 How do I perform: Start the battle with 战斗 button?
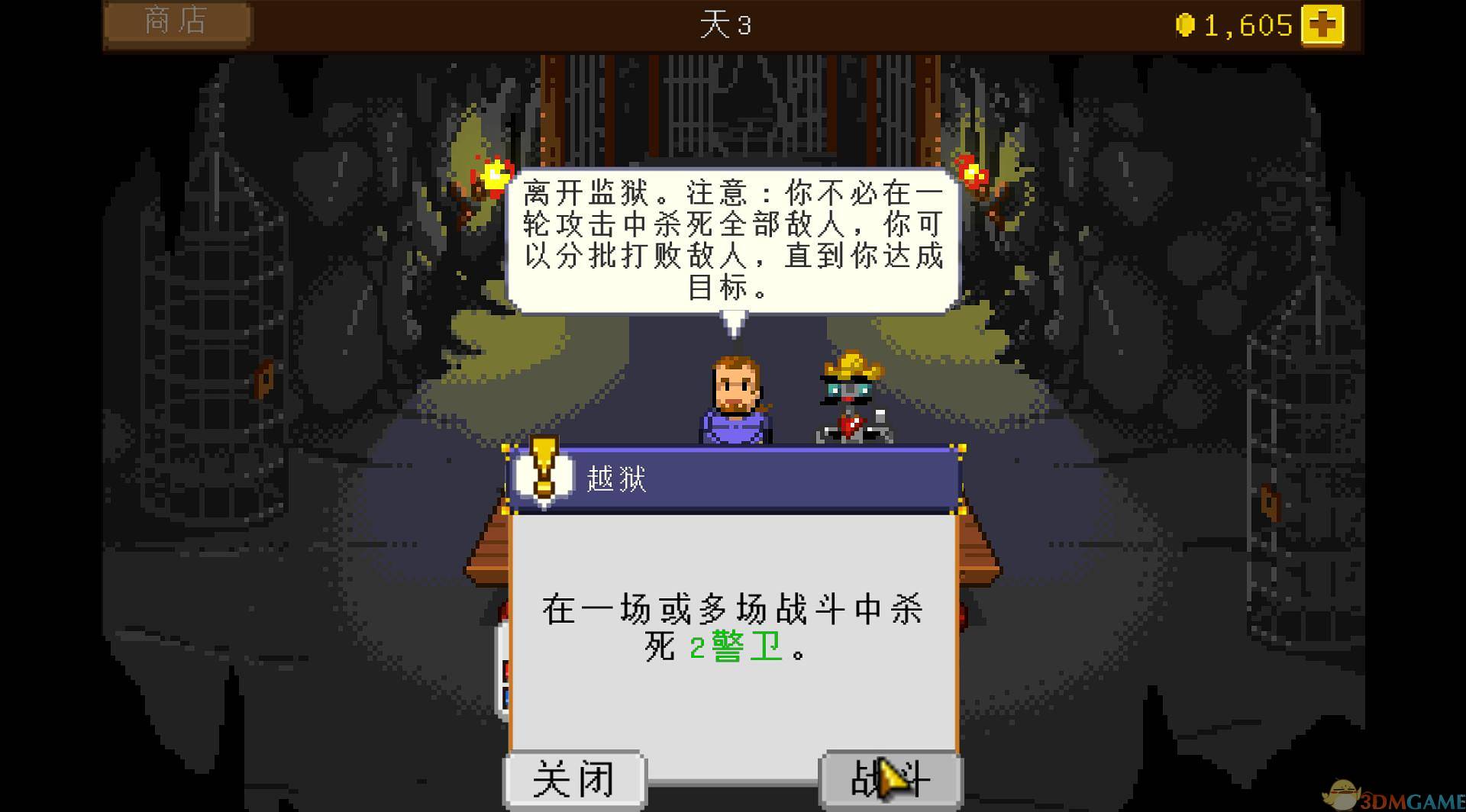point(890,779)
